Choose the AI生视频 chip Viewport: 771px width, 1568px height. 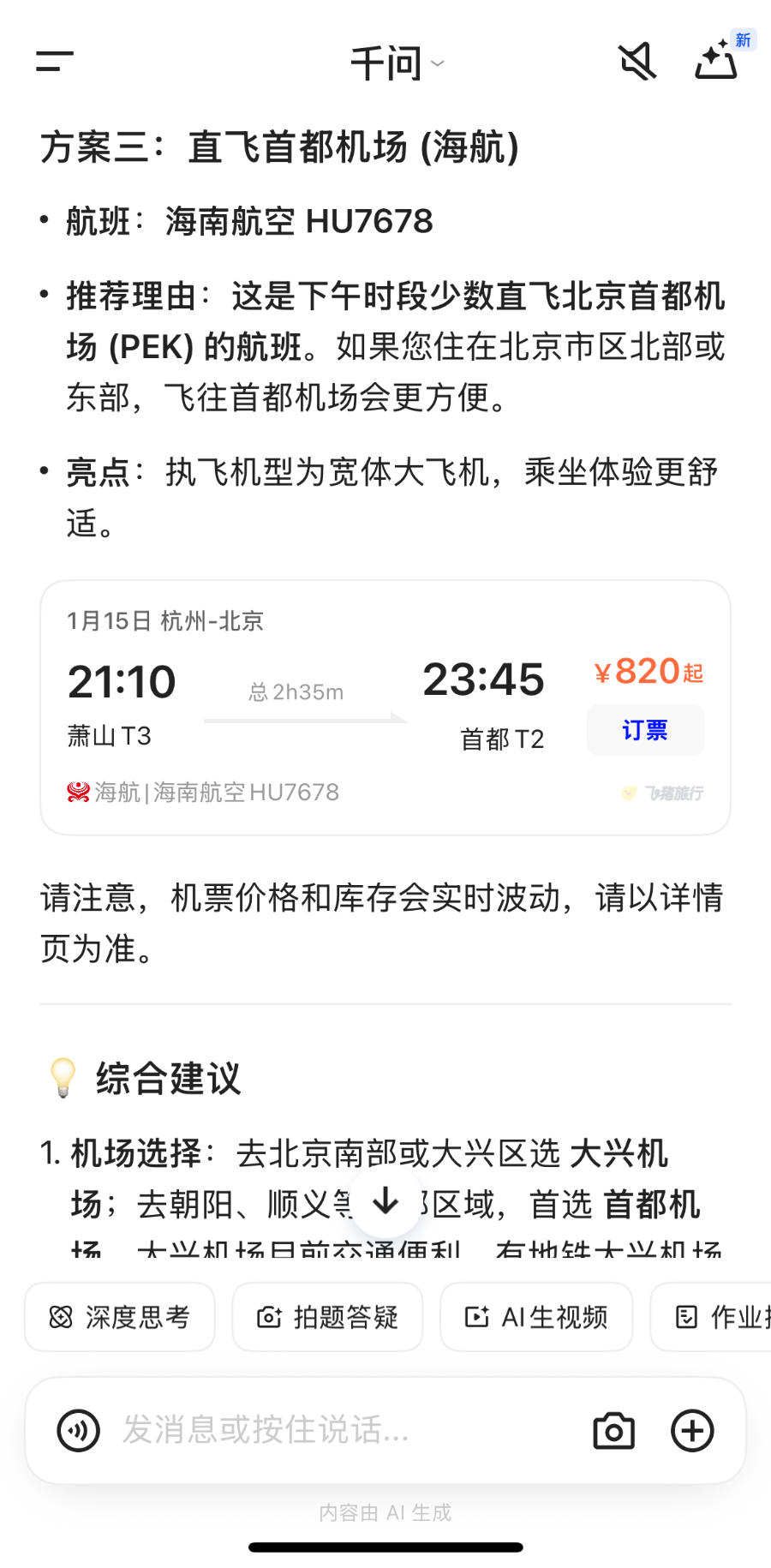[536, 1317]
